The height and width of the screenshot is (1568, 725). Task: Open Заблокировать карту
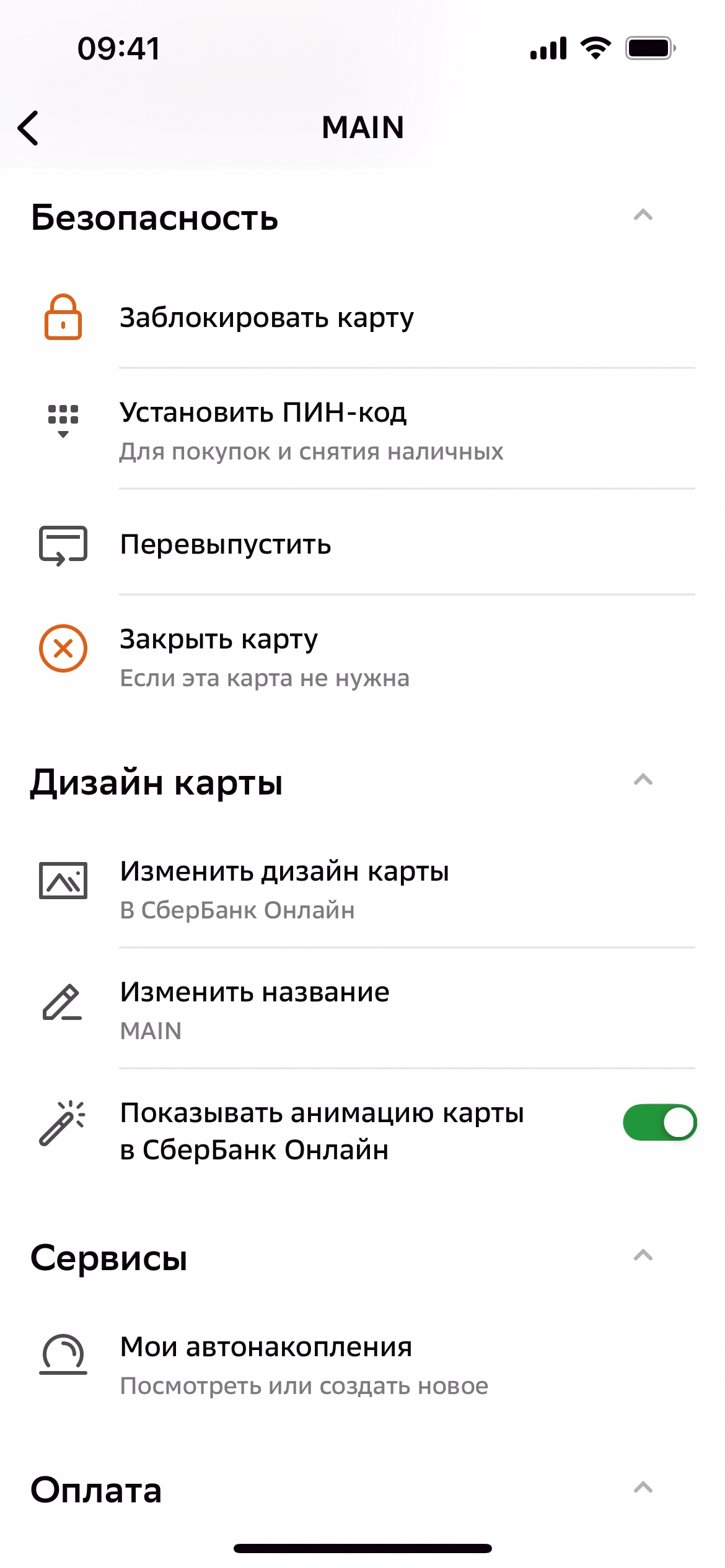point(266,318)
